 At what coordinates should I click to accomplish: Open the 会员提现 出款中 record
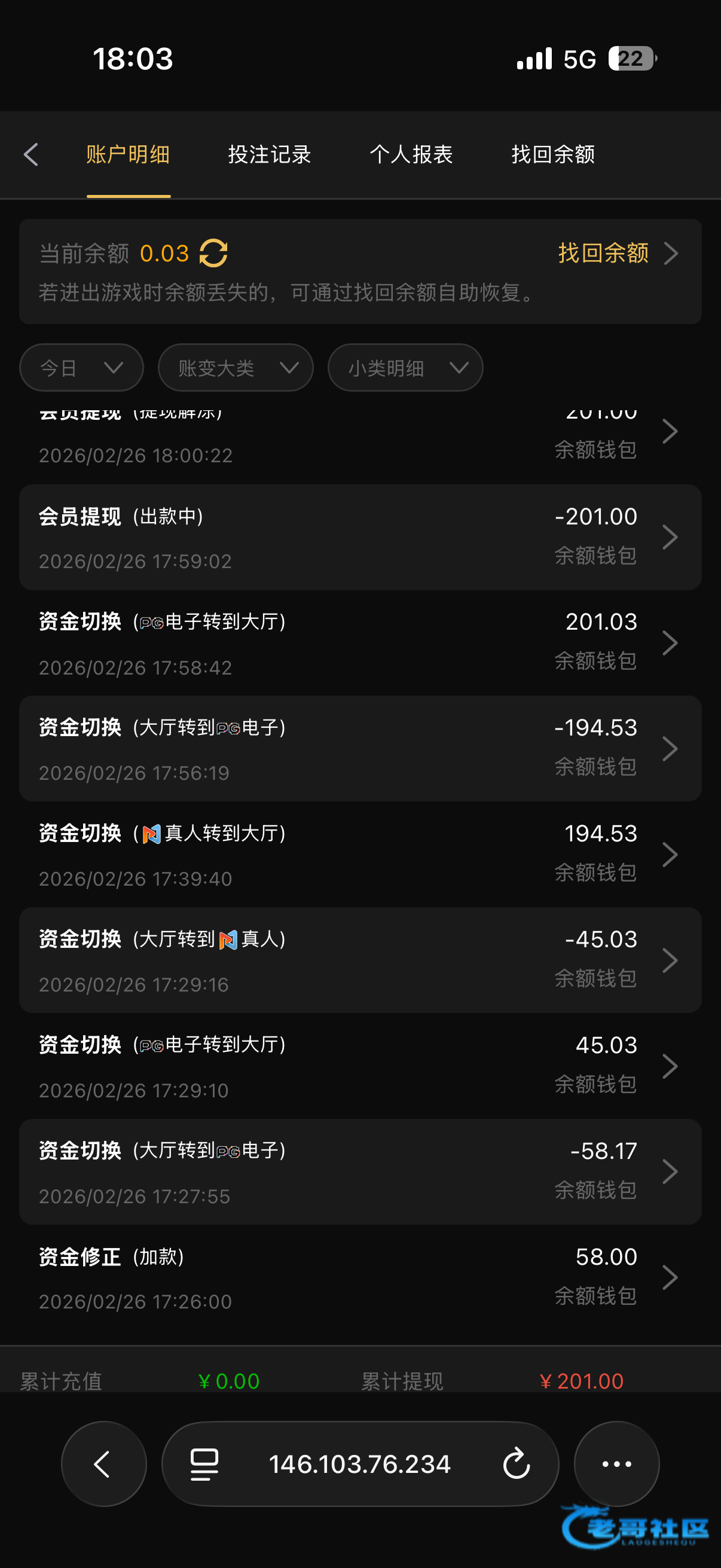point(360,538)
